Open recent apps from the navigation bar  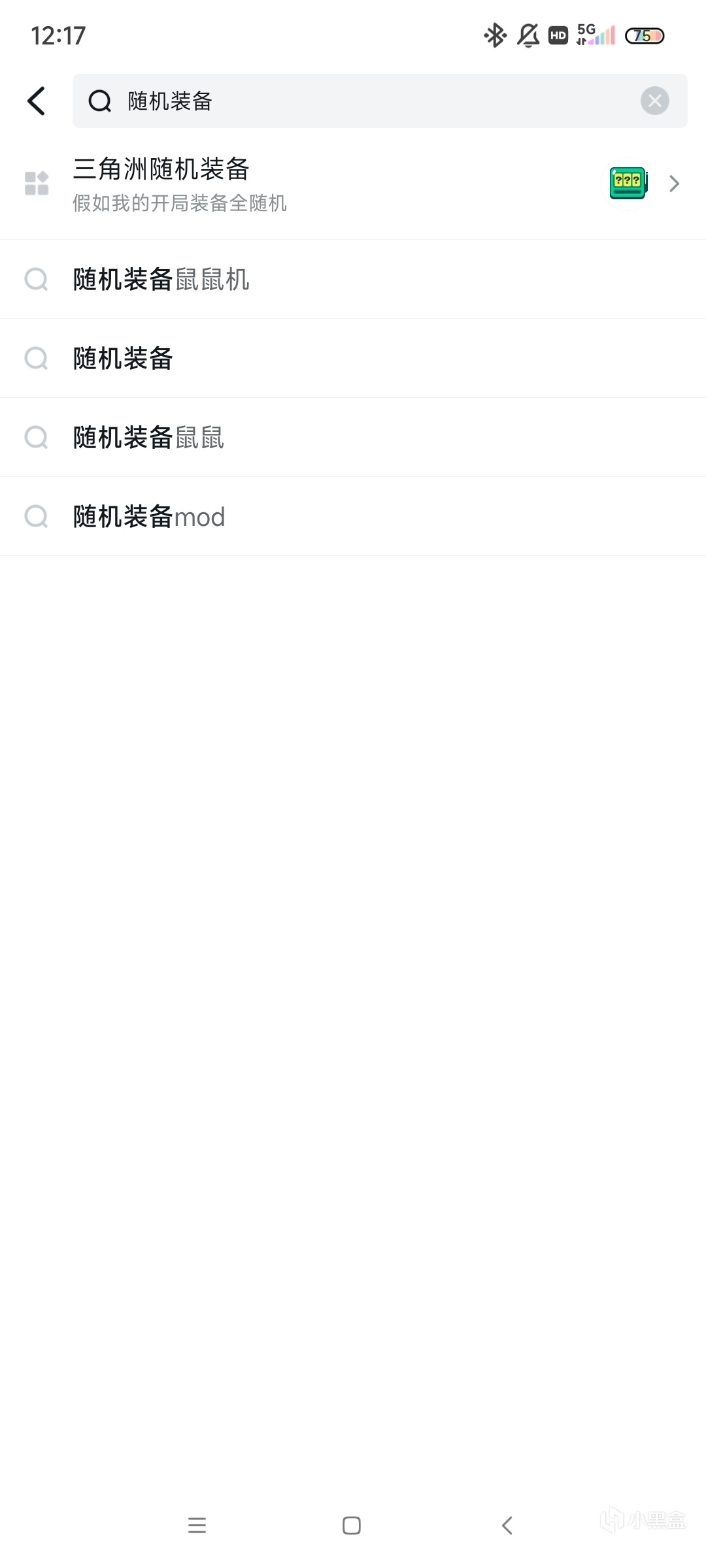click(197, 1526)
